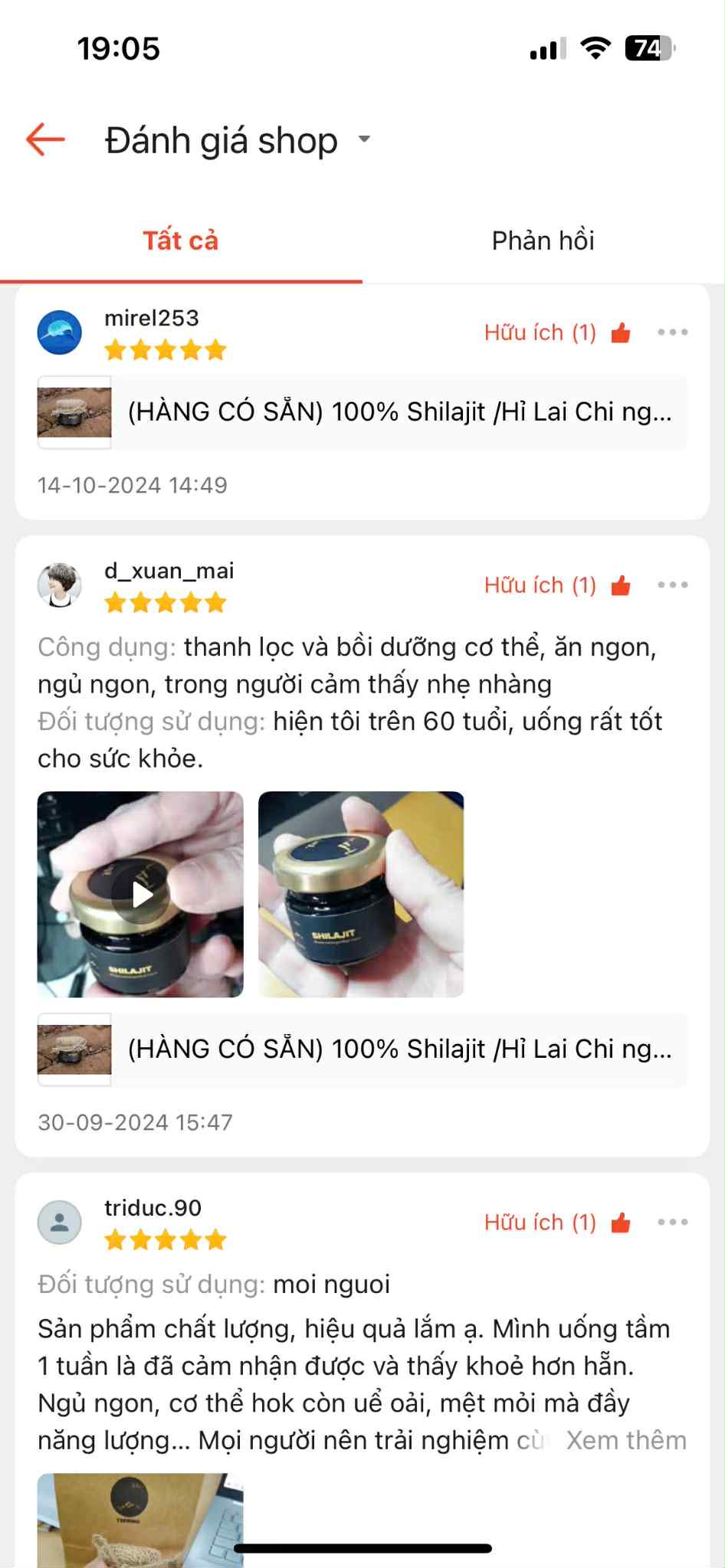Open the photo attached to triduc.90's review
725x1568 pixels.
pos(141,1521)
